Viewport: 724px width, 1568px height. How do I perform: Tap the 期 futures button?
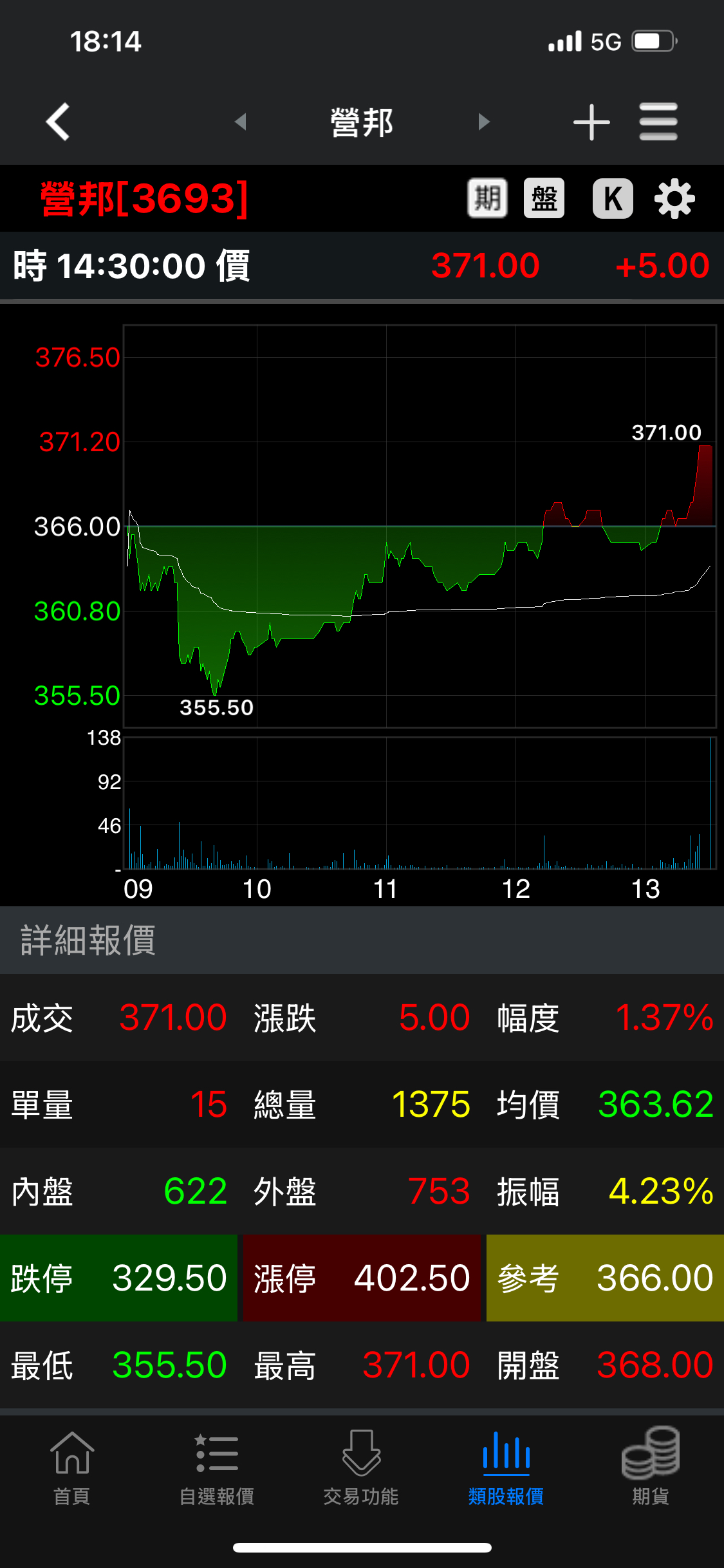click(487, 198)
